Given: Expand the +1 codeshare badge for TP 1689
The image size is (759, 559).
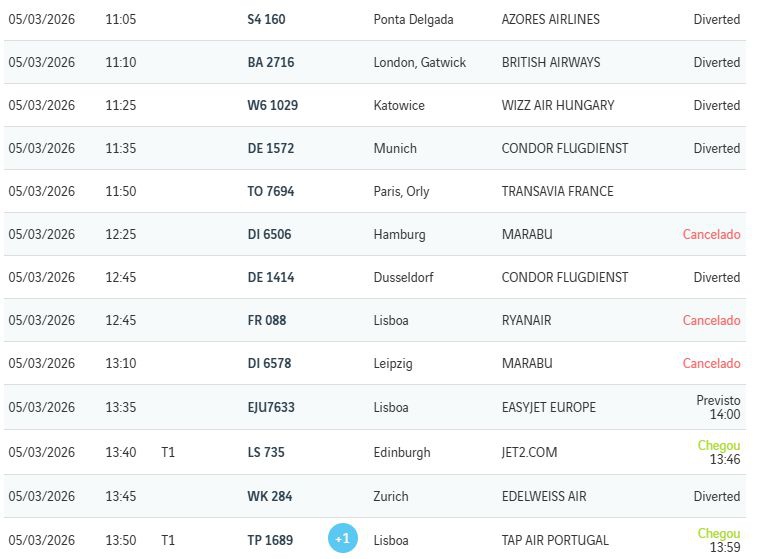Looking at the screenshot, I should [342, 539].
